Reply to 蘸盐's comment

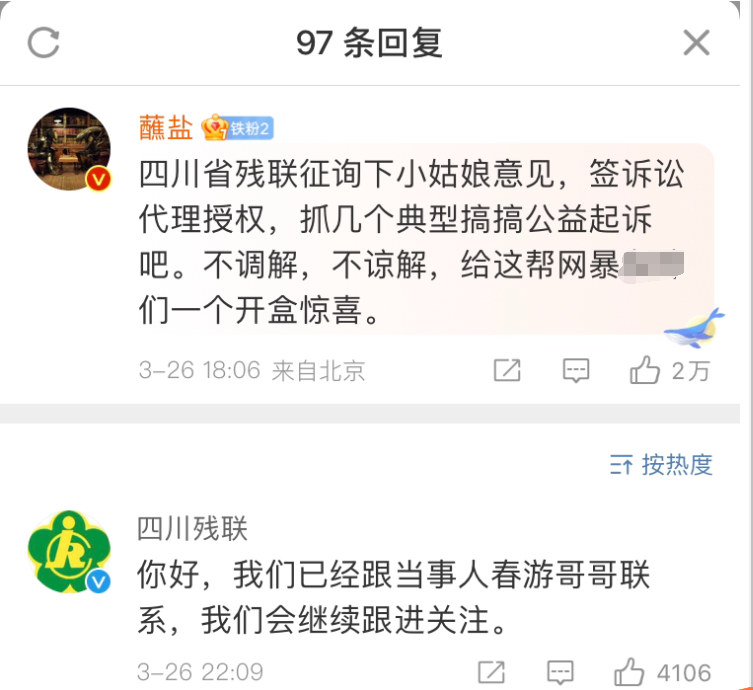576,371
